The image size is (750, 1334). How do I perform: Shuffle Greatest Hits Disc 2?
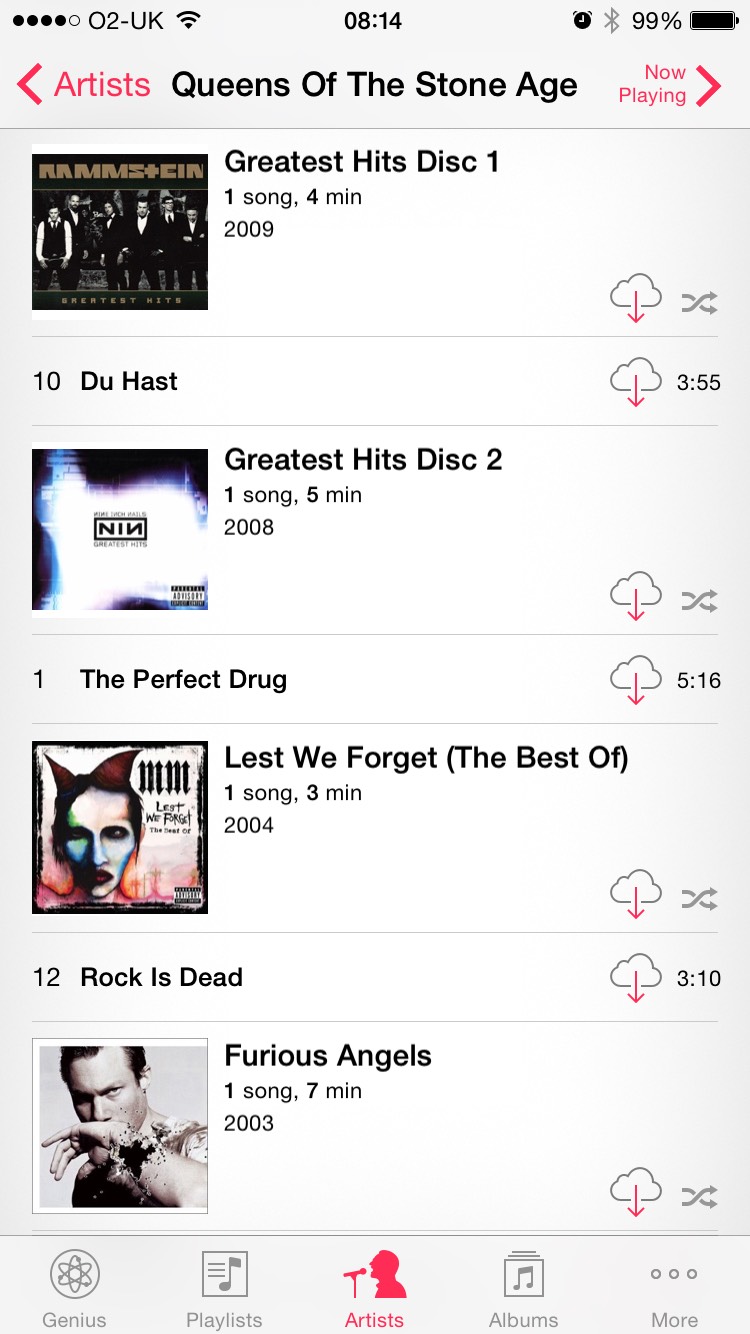point(699,600)
